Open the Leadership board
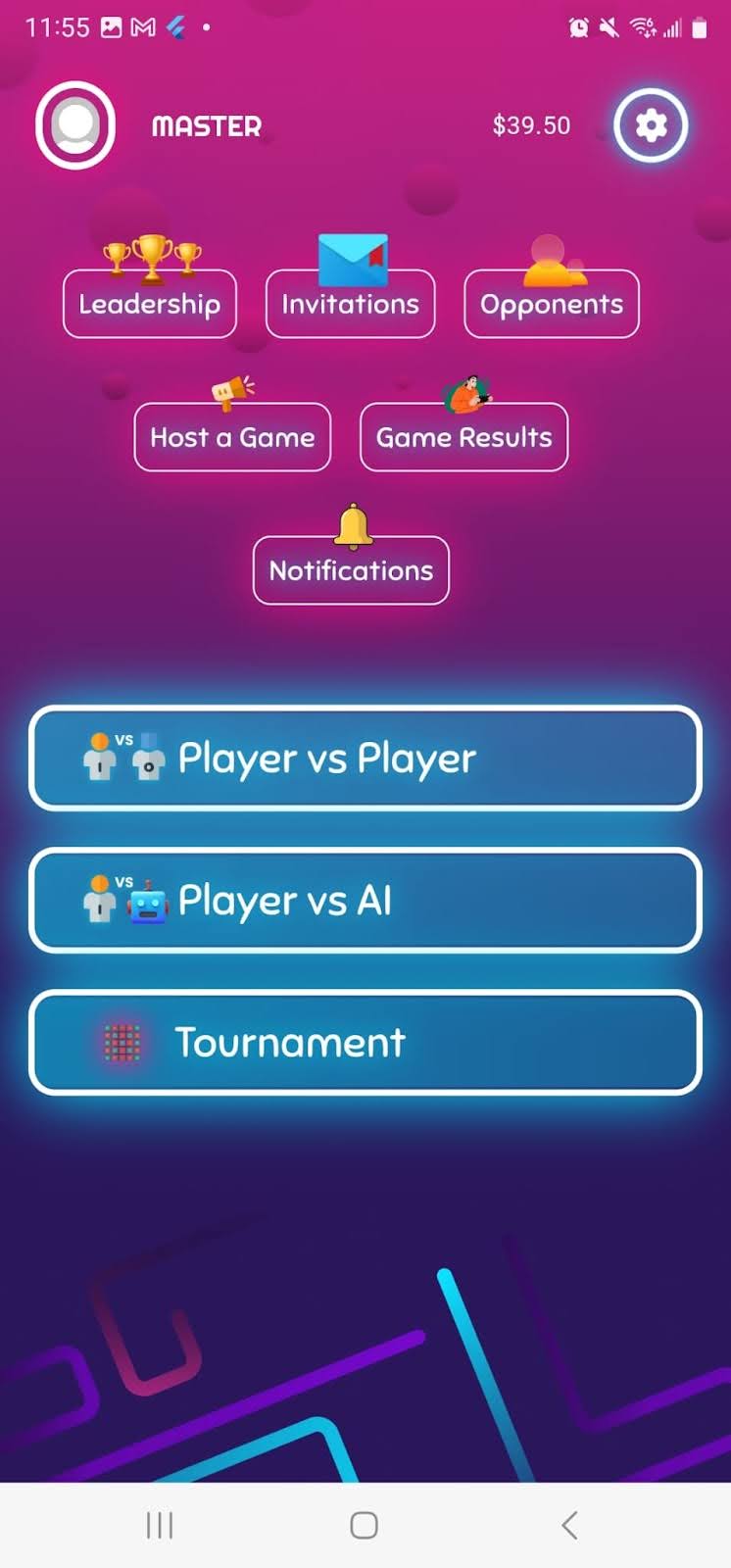The height and width of the screenshot is (1568, 731). pyautogui.click(x=150, y=304)
